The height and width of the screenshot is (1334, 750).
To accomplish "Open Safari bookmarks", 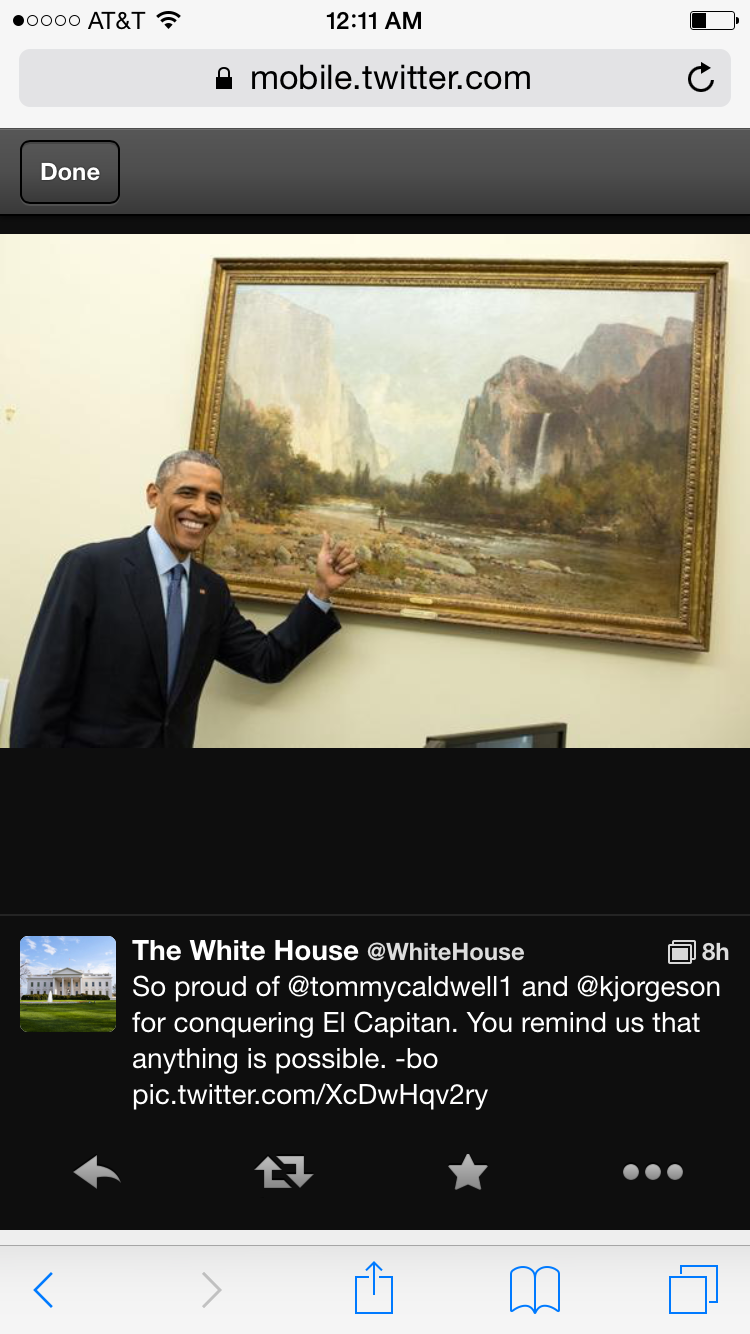I will click(534, 1290).
